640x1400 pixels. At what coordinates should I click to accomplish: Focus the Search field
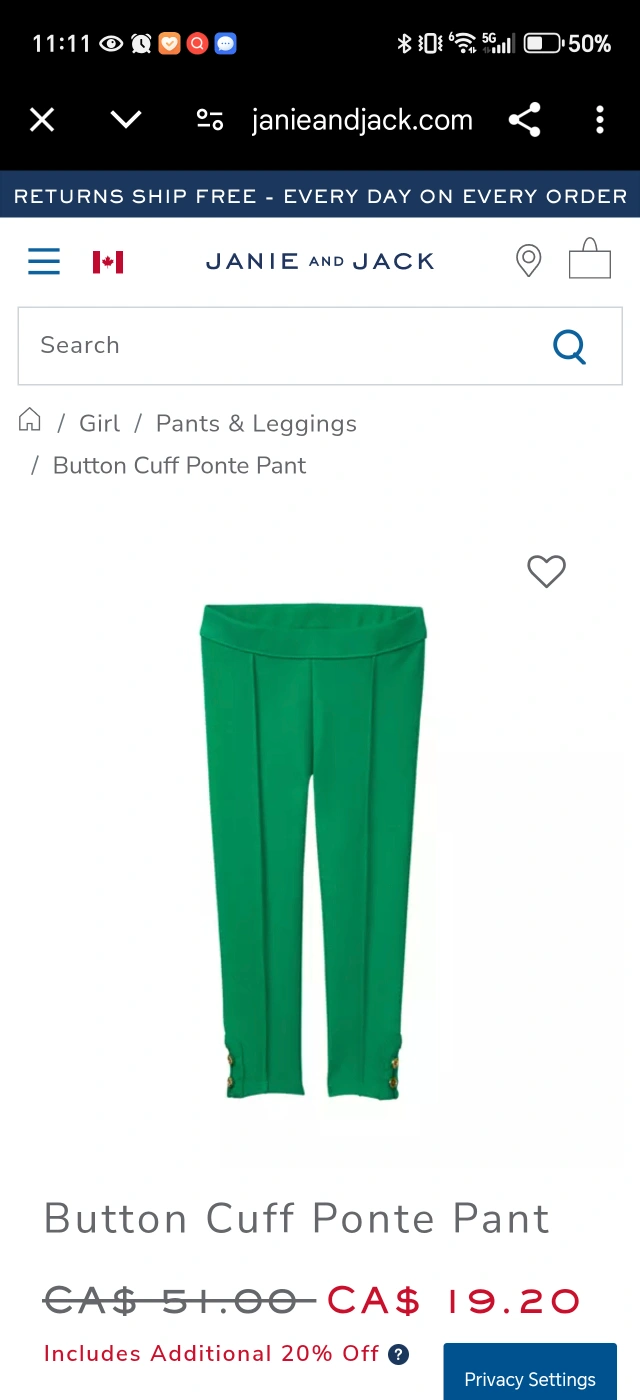(280, 346)
